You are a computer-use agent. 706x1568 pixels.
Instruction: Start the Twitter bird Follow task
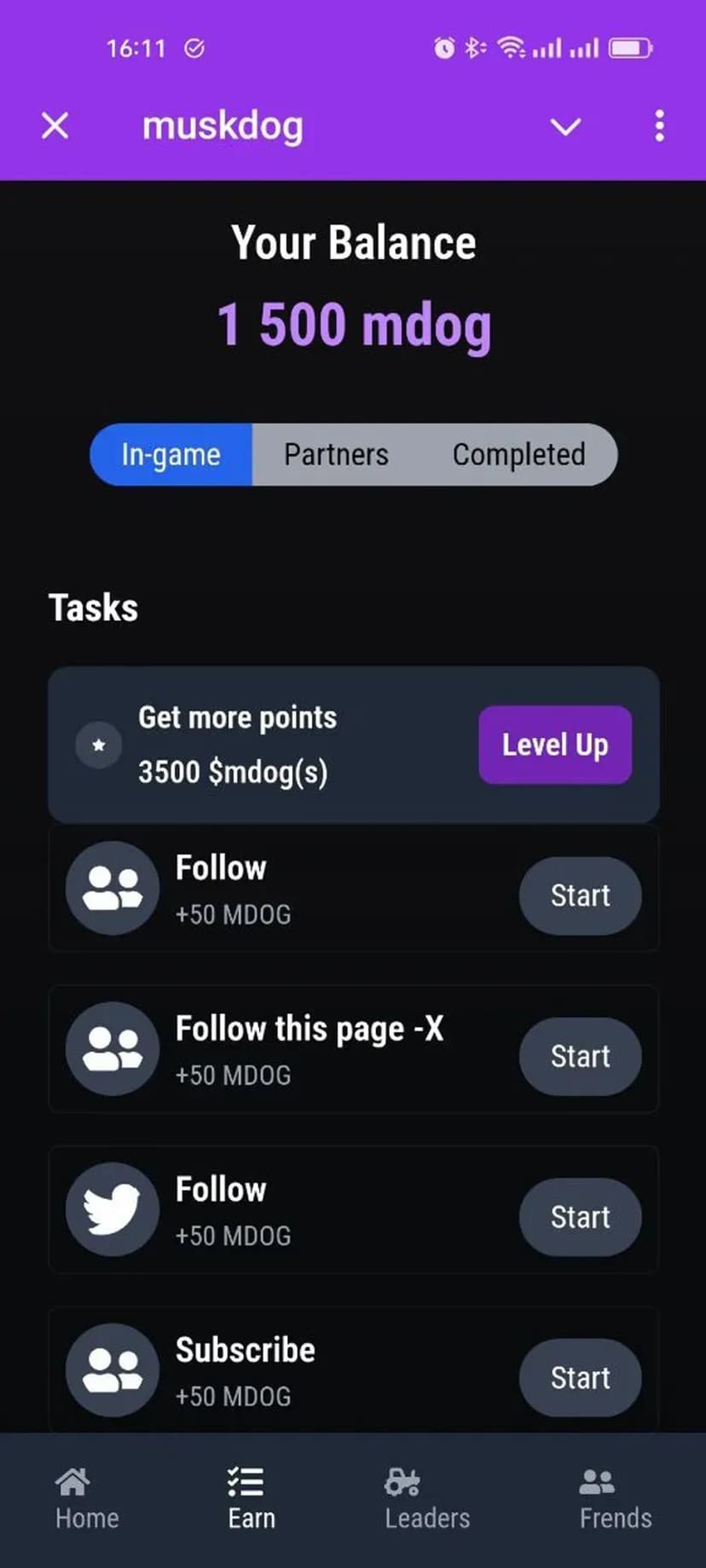click(x=580, y=1217)
